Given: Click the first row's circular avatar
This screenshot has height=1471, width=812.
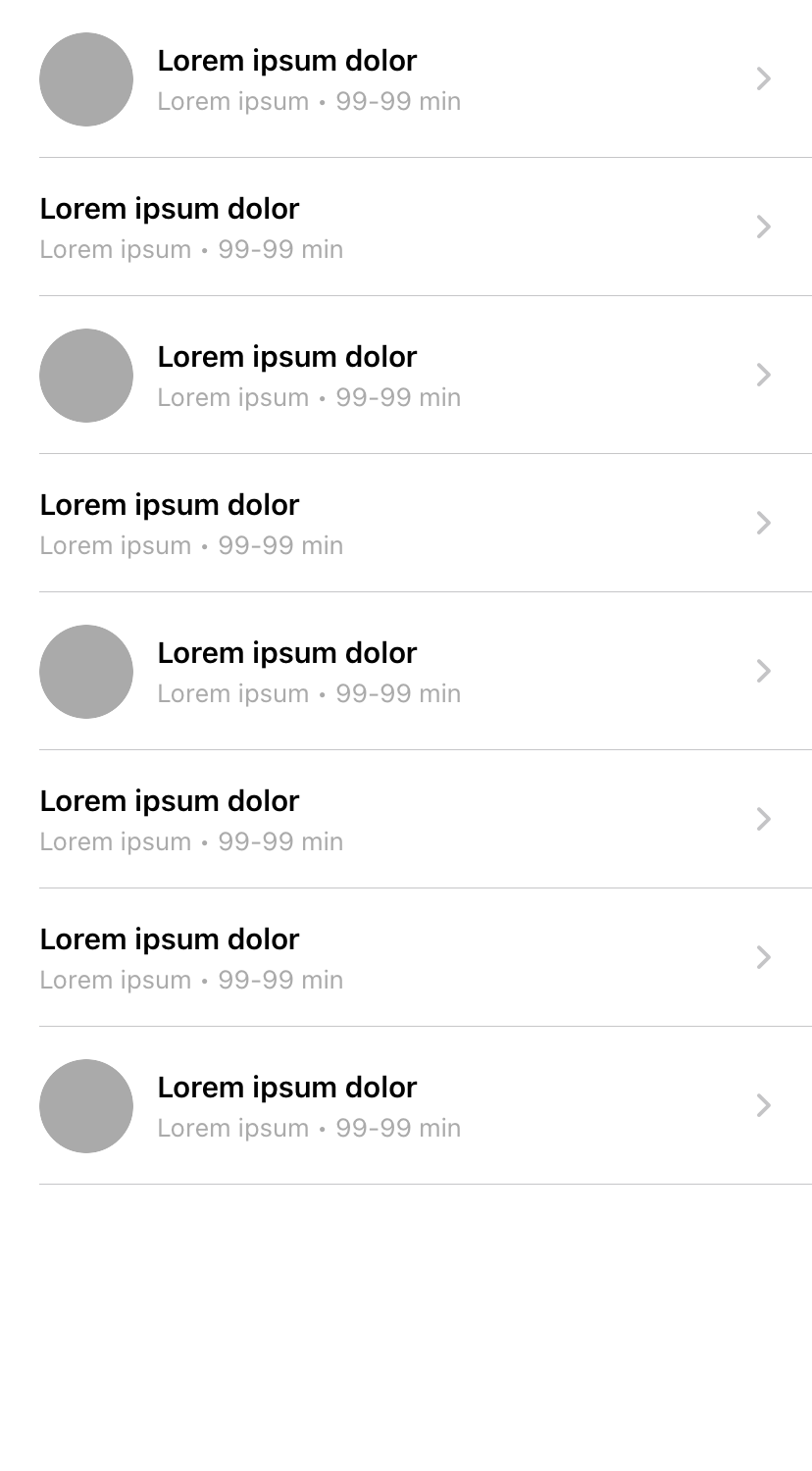Looking at the screenshot, I should [86, 79].
